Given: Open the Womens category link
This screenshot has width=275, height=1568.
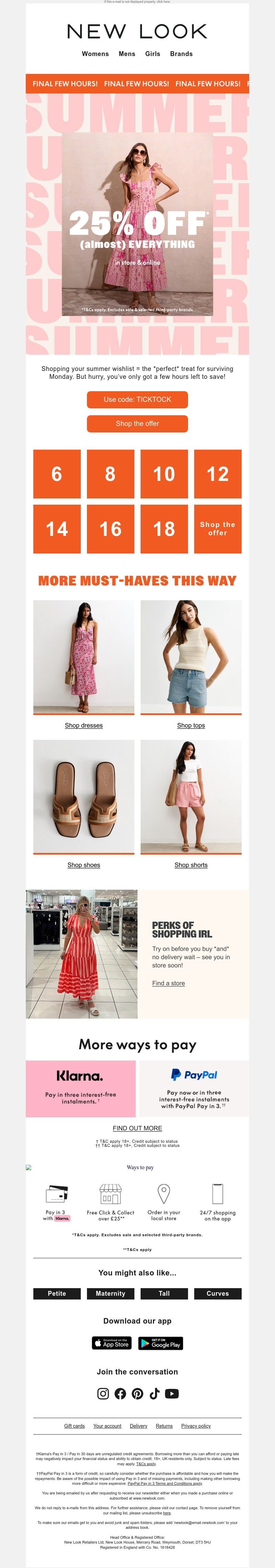Looking at the screenshot, I should (95, 54).
